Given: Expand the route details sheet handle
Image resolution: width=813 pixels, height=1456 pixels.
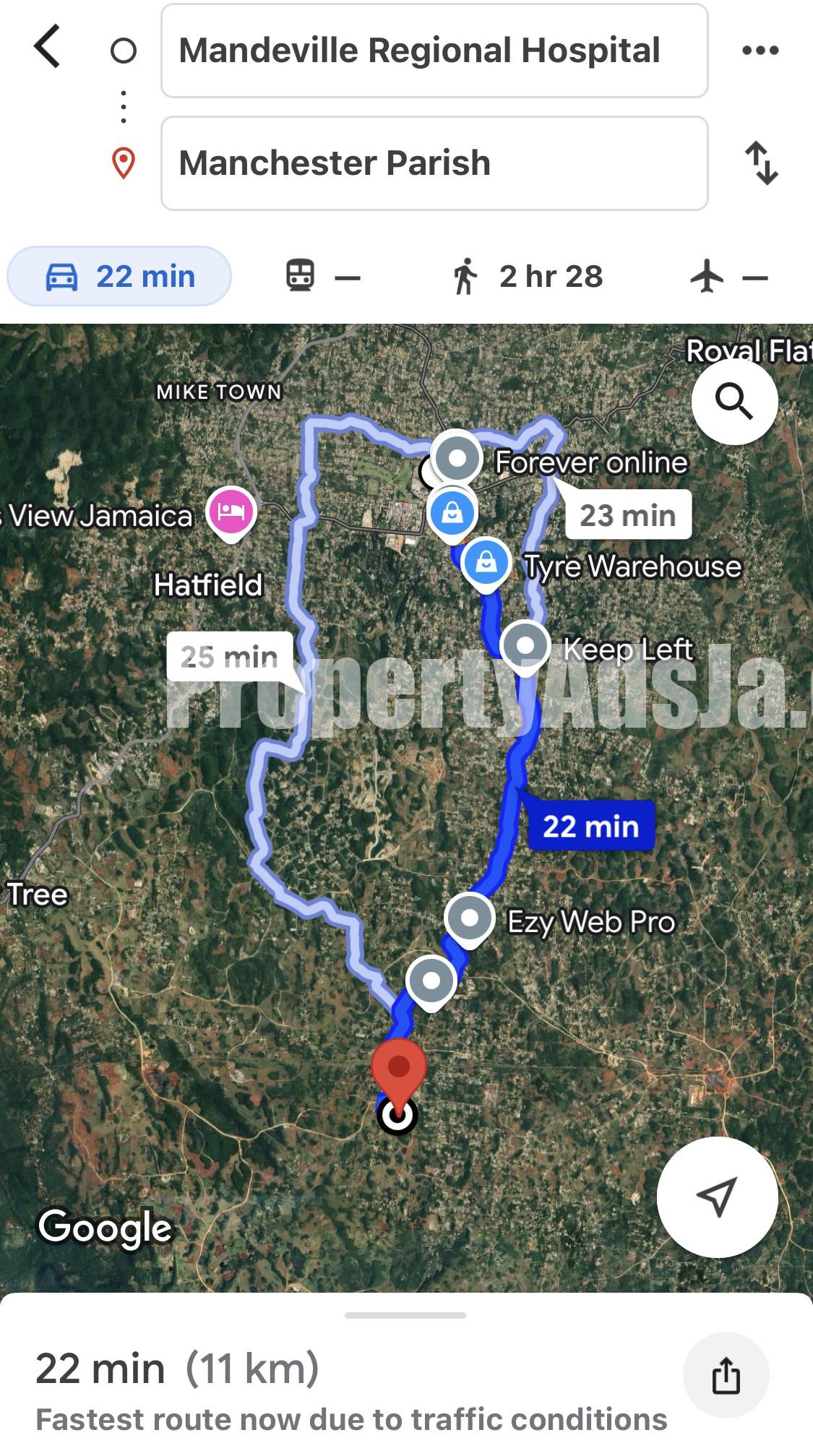Looking at the screenshot, I should 405,1315.
